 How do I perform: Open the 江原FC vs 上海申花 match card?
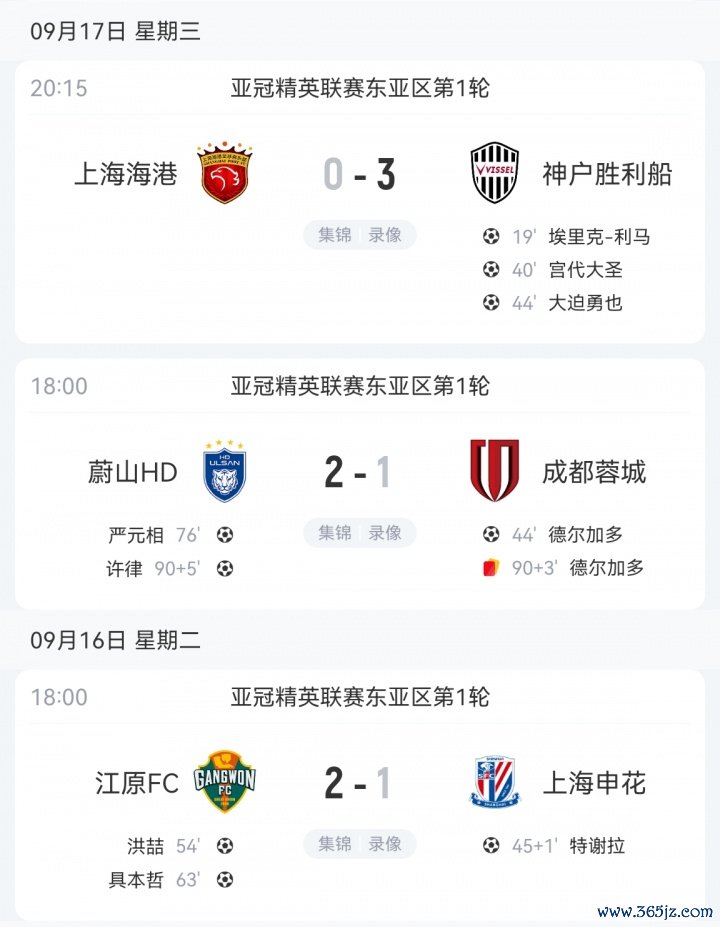point(359,783)
